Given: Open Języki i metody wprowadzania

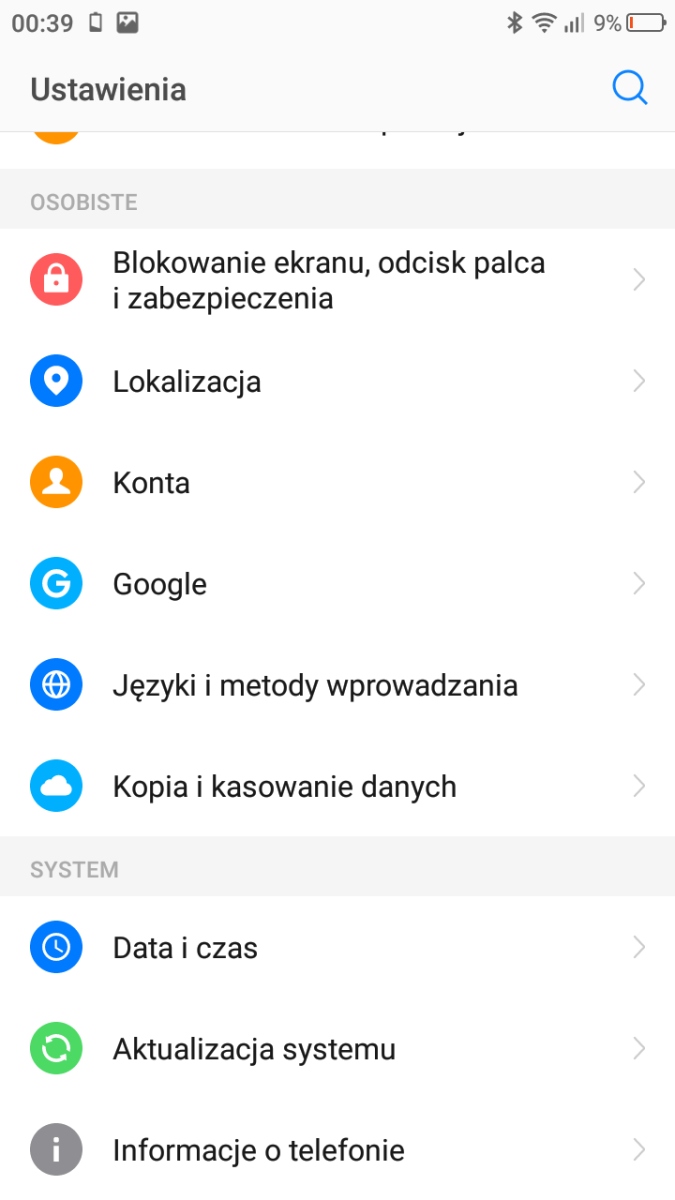Looking at the screenshot, I should coord(315,686).
